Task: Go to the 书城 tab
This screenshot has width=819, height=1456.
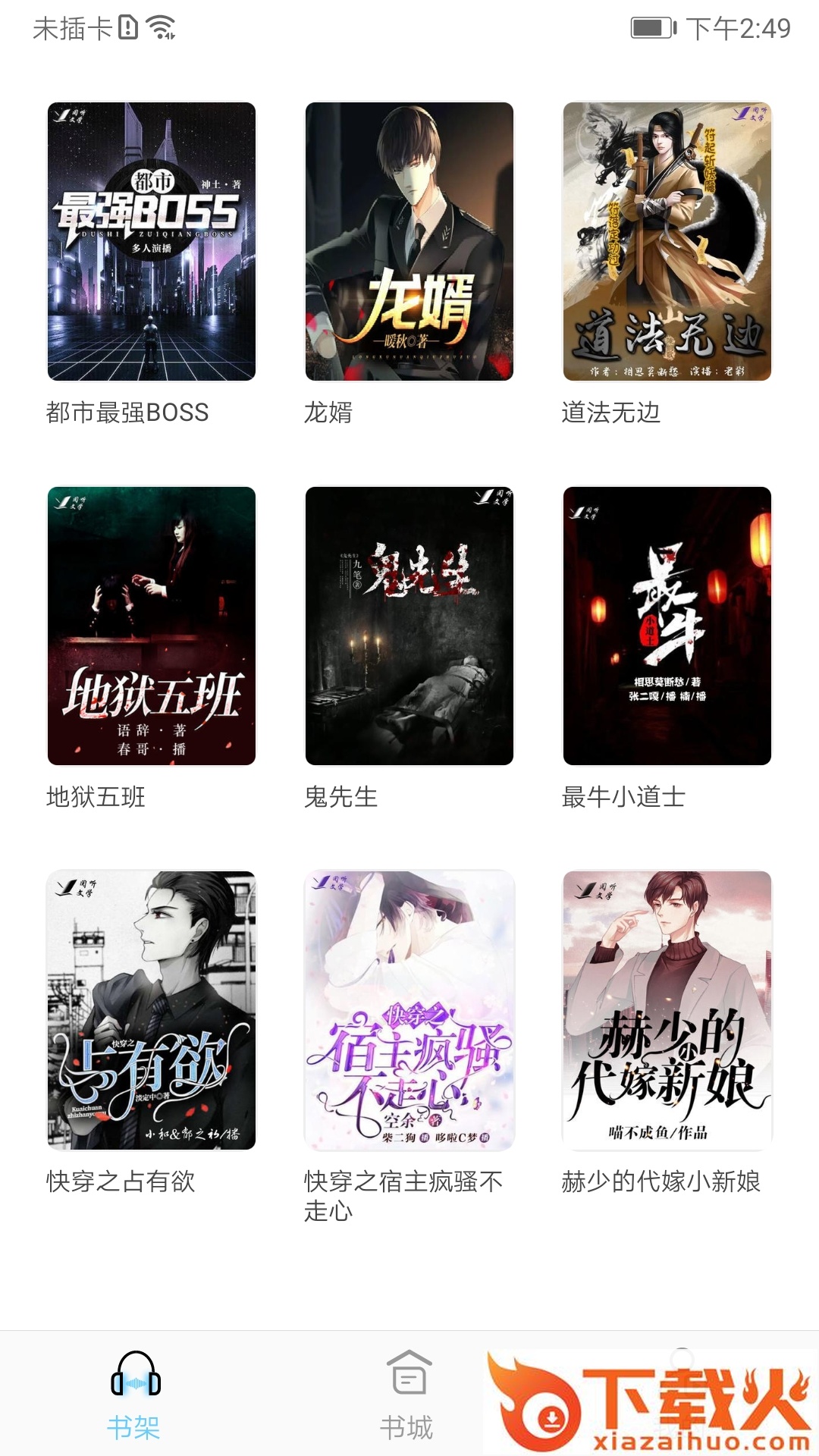Action: point(408,1395)
